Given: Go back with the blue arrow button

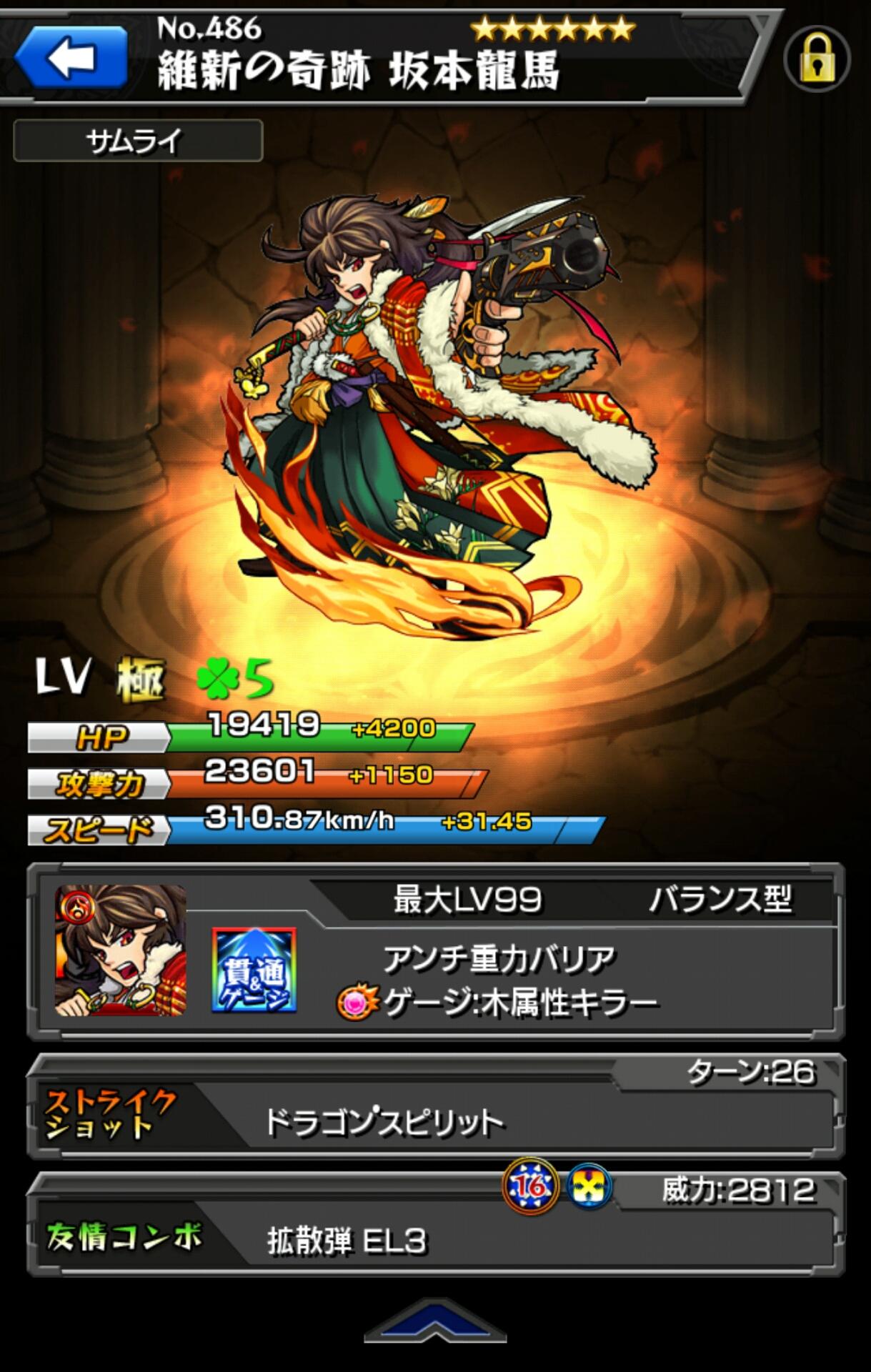Looking at the screenshot, I should click(x=71, y=57).
